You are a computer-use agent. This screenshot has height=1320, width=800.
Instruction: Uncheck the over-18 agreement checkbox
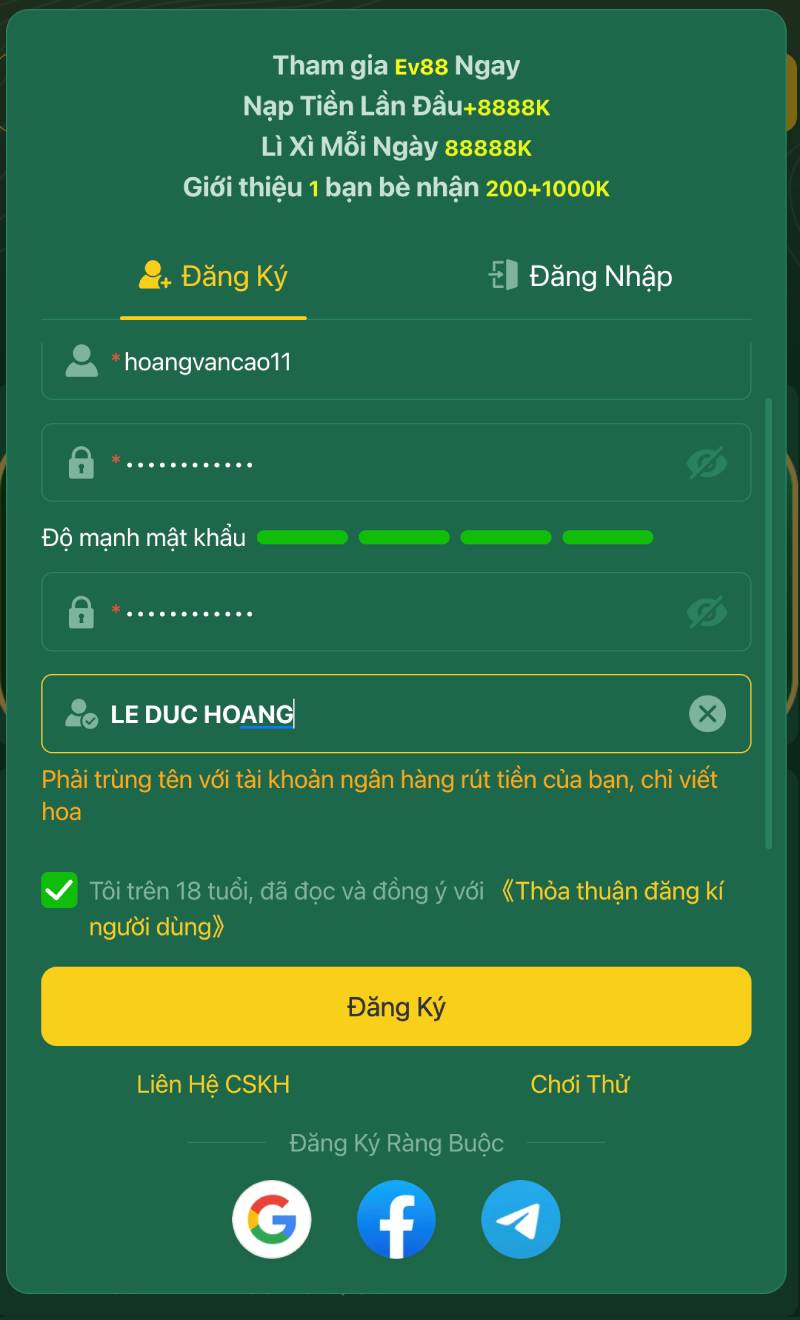[x=60, y=890]
